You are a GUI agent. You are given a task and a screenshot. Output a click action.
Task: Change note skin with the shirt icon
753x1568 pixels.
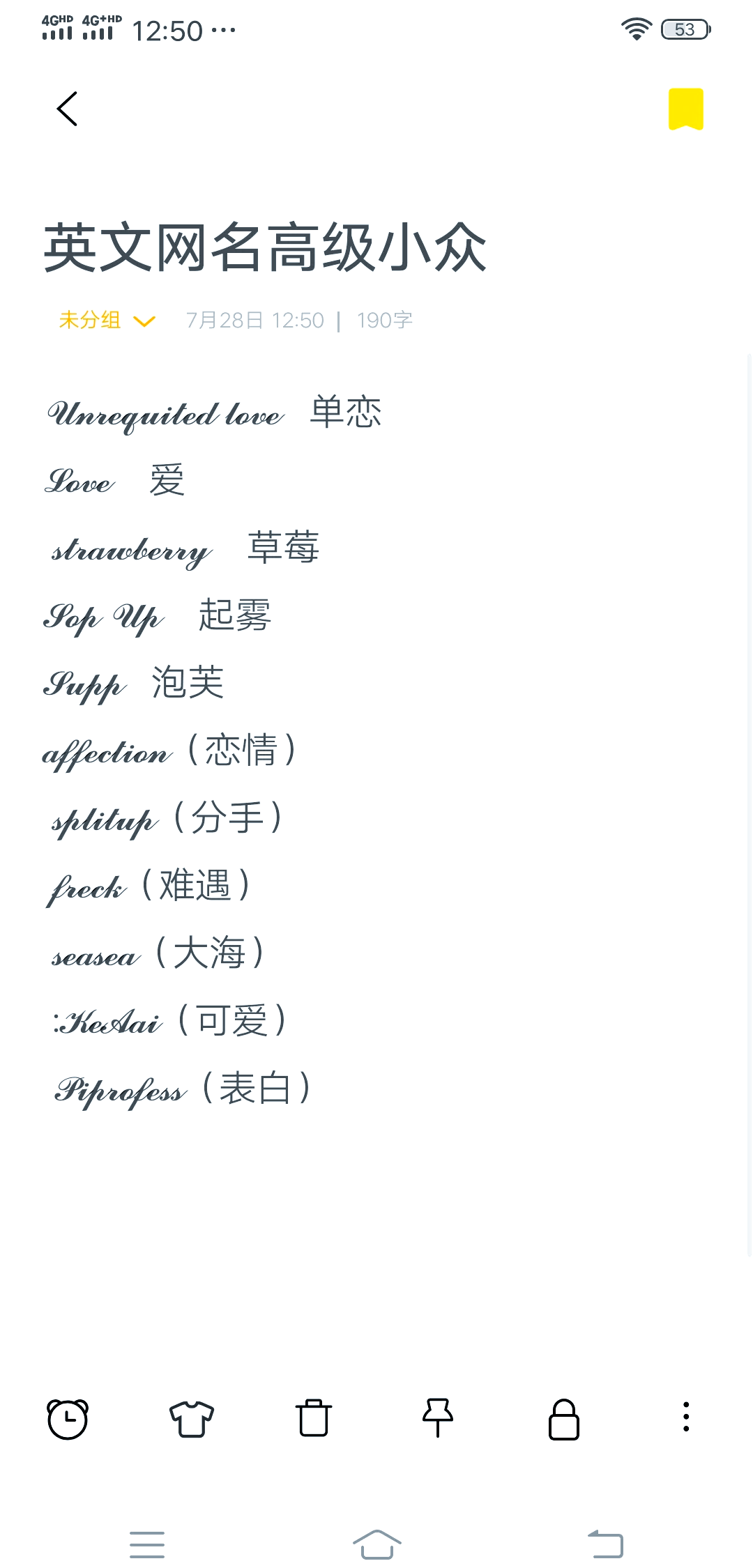pos(191,1419)
